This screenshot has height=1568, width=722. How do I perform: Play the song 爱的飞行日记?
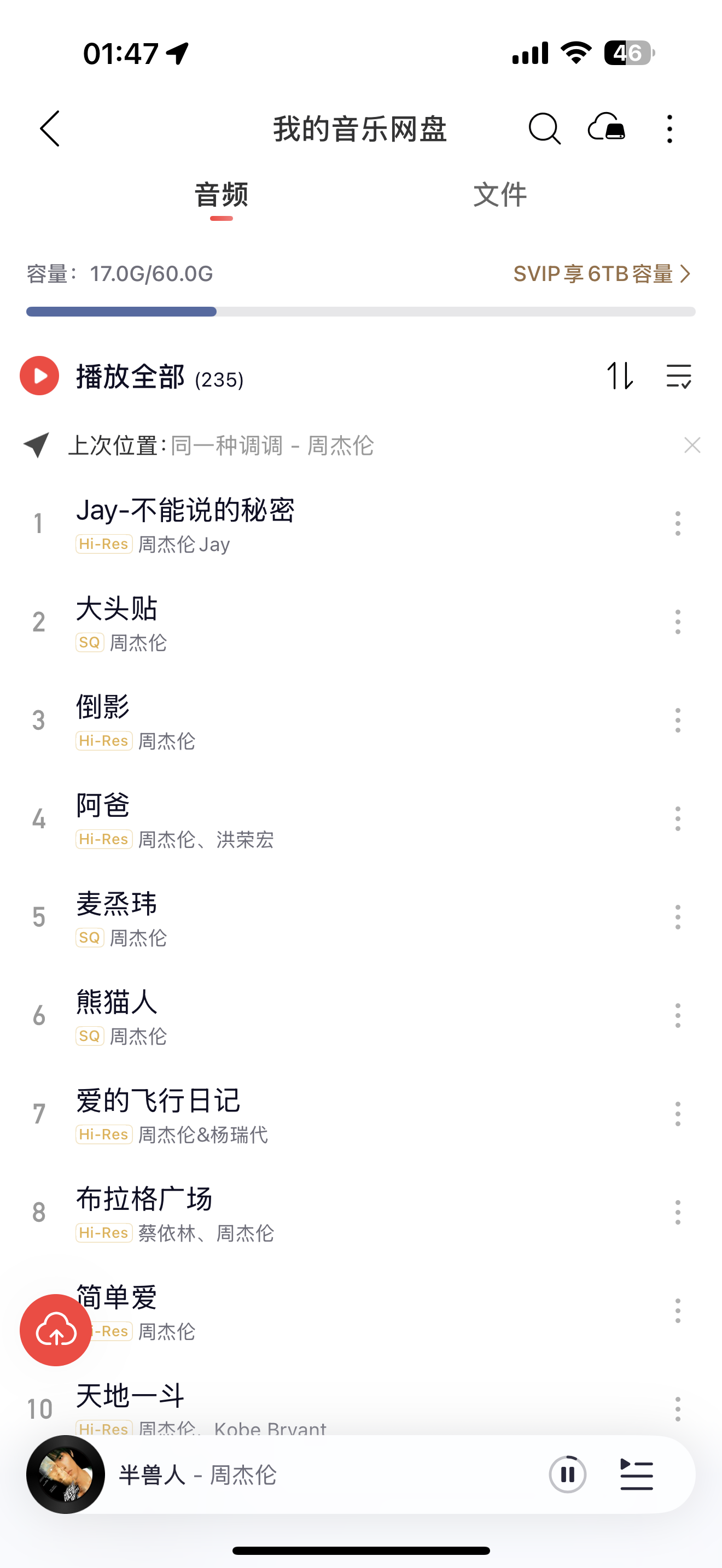point(158,1101)
